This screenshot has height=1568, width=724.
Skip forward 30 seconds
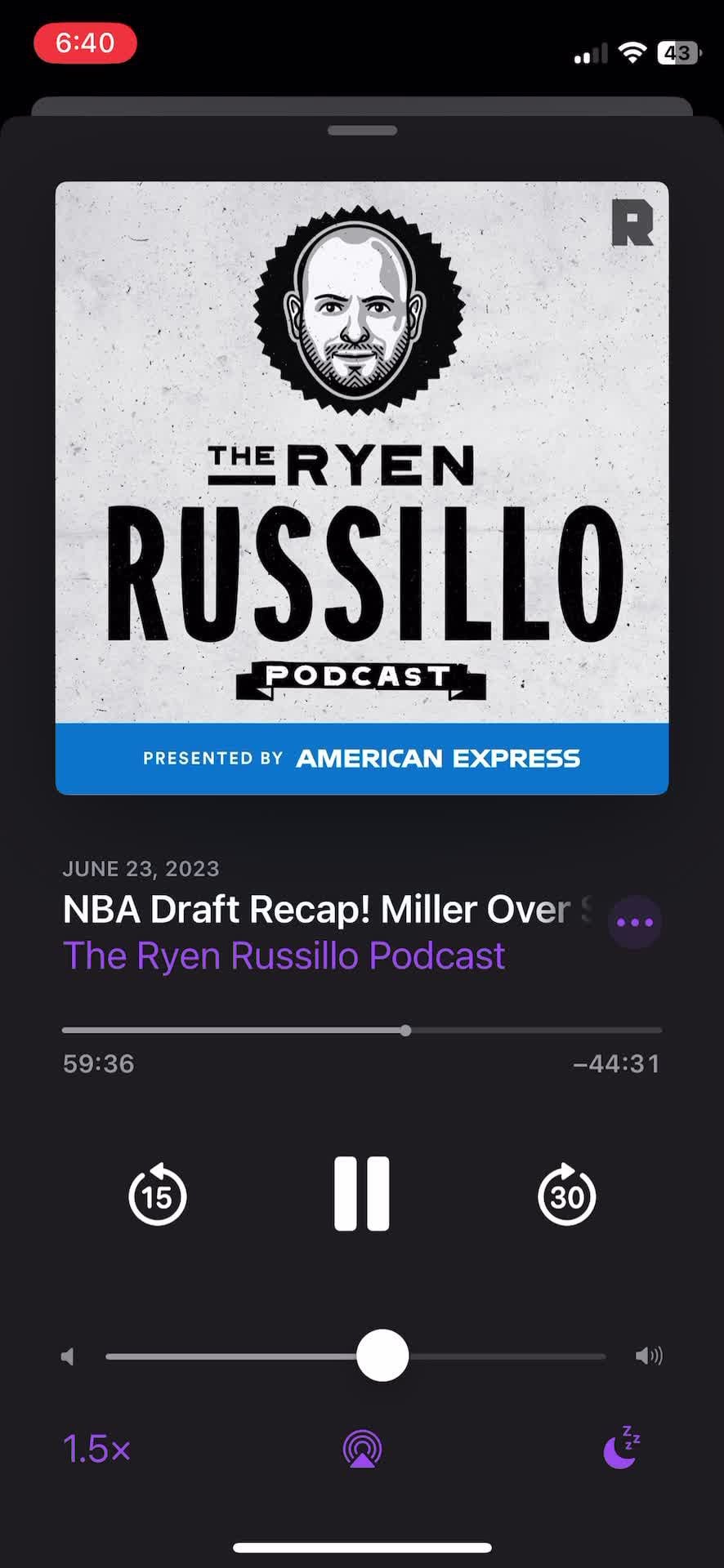tap(566, 1196)
